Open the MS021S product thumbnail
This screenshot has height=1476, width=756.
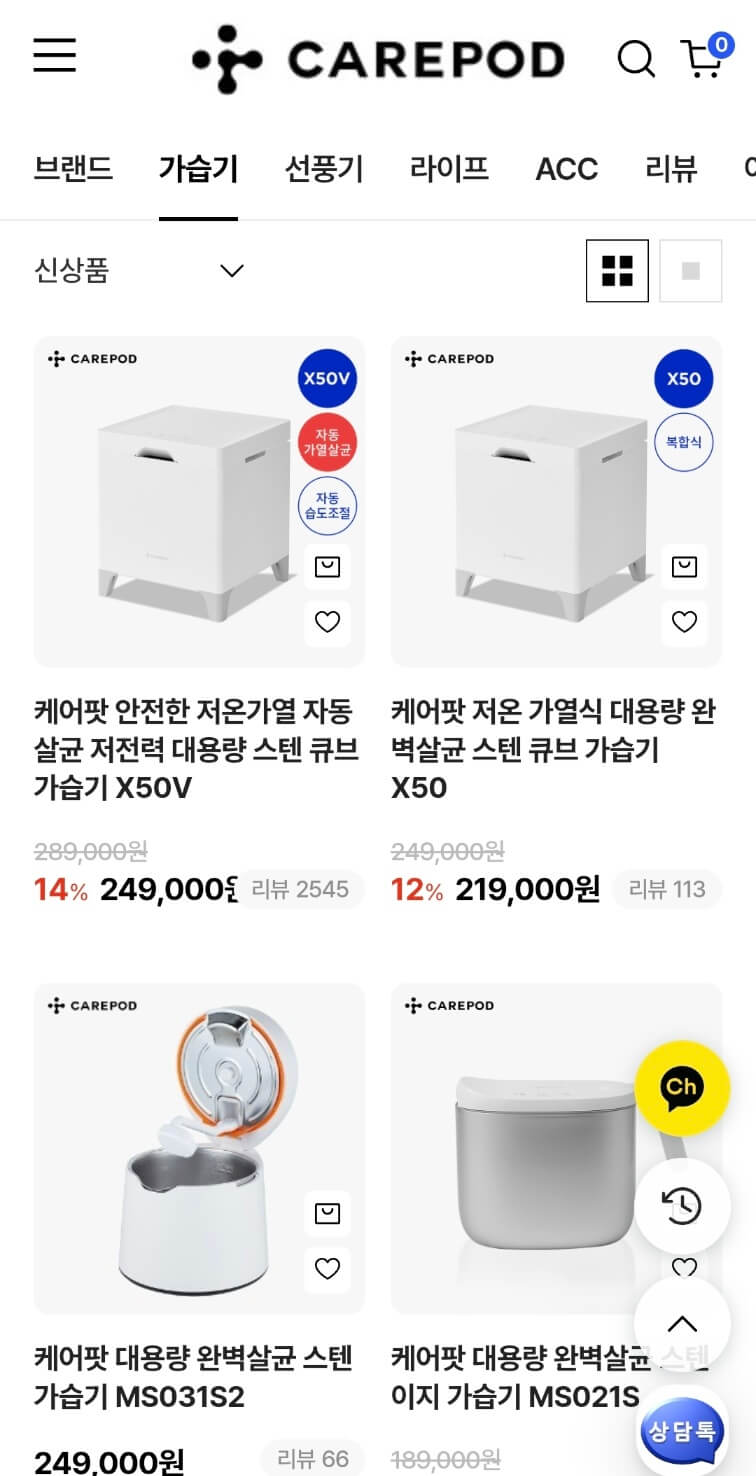(x=555, y=1147)
